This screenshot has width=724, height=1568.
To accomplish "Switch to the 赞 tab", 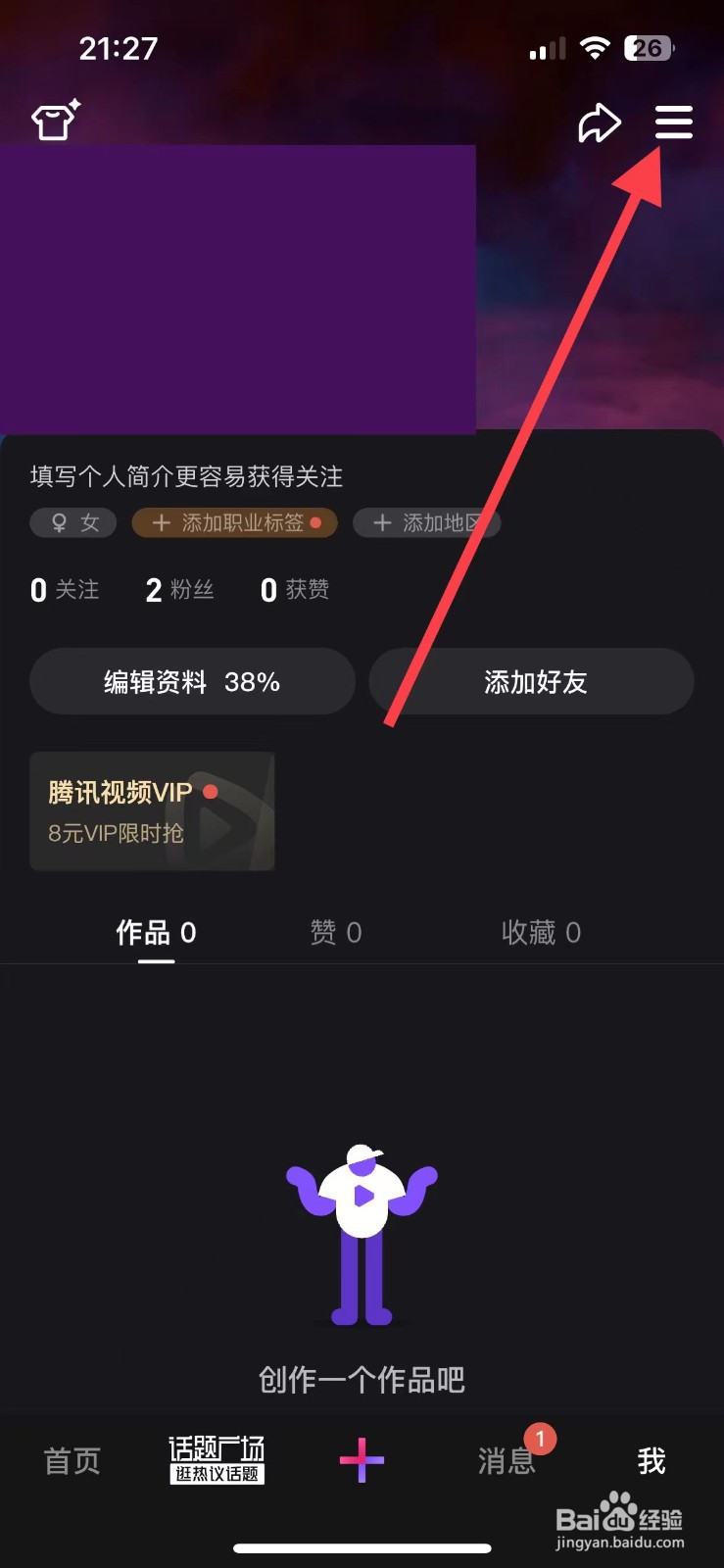I will click(336, 933).
